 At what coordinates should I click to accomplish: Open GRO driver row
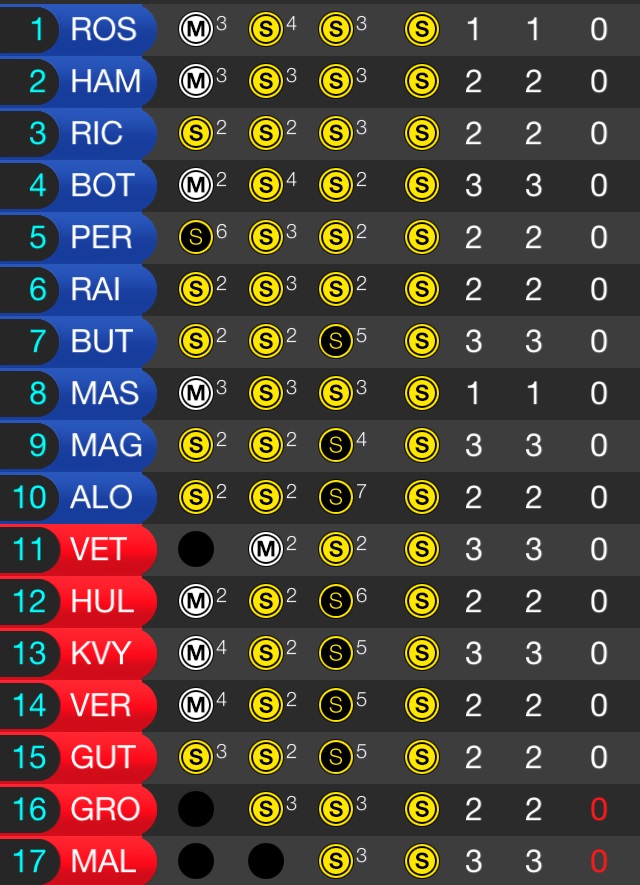[x=320, y=808]
